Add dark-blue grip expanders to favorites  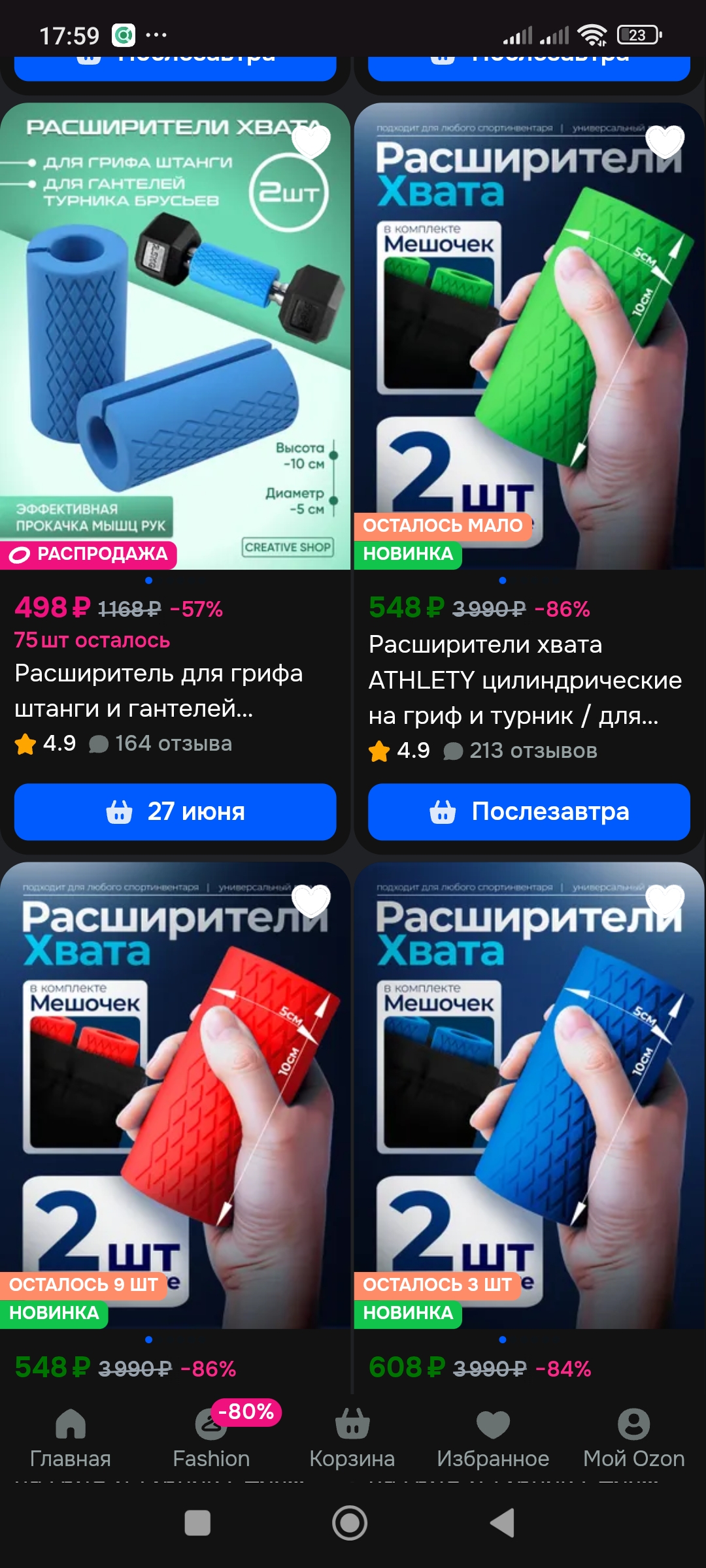pos(664,900)
